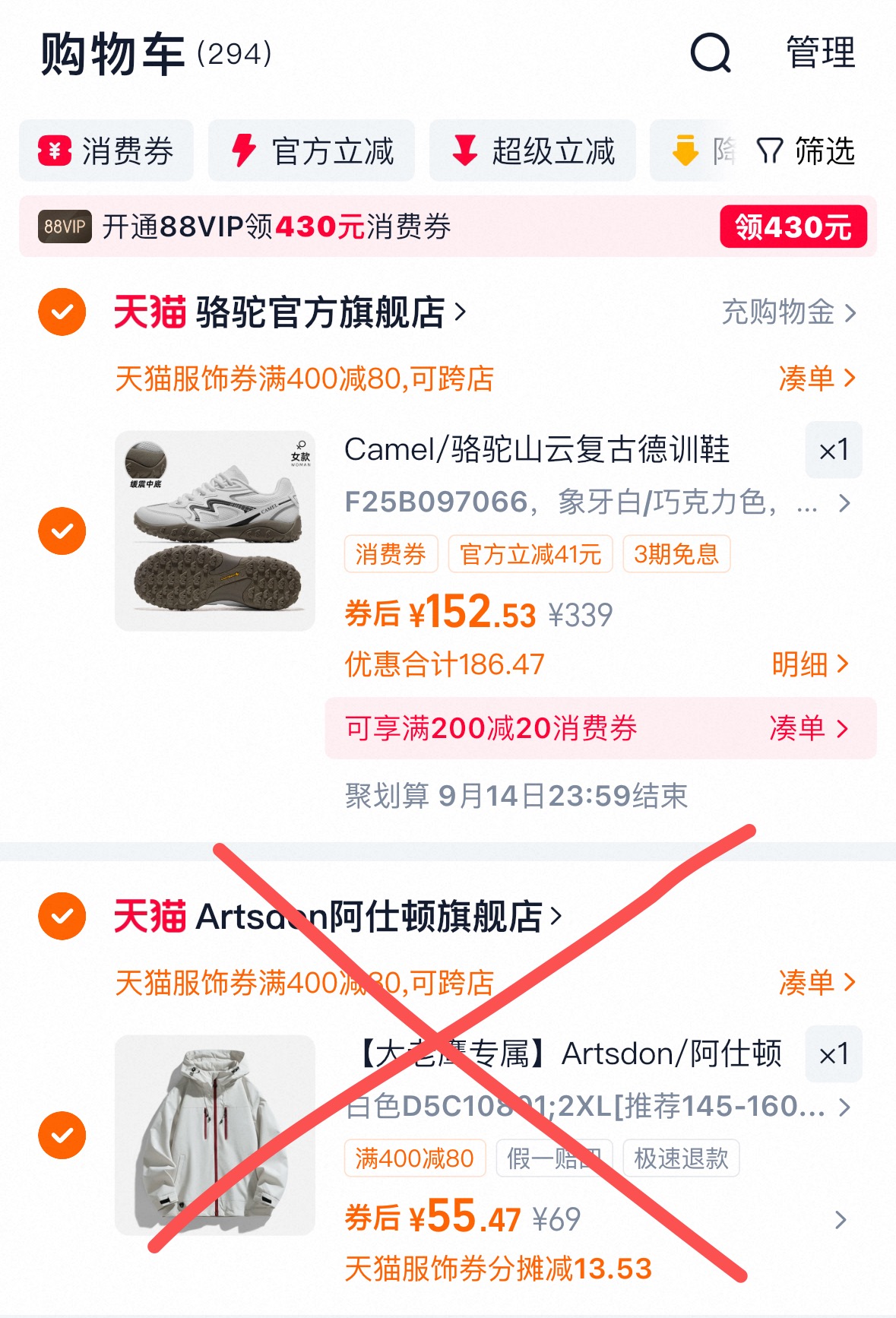Tap 管理 to manage cart
Viewport: 896px width, 1318px height.
click(820, 53)
